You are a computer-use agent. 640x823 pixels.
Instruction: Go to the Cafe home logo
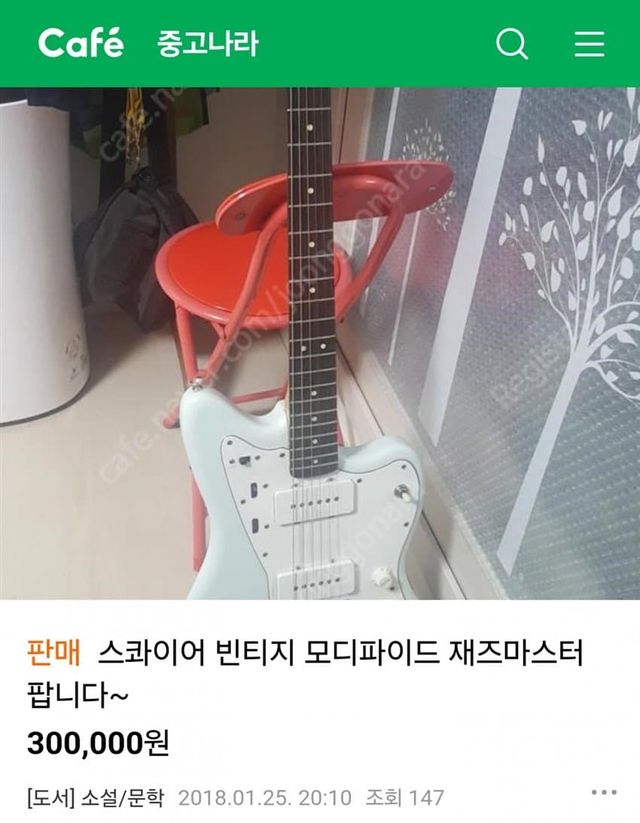point(81,43)
